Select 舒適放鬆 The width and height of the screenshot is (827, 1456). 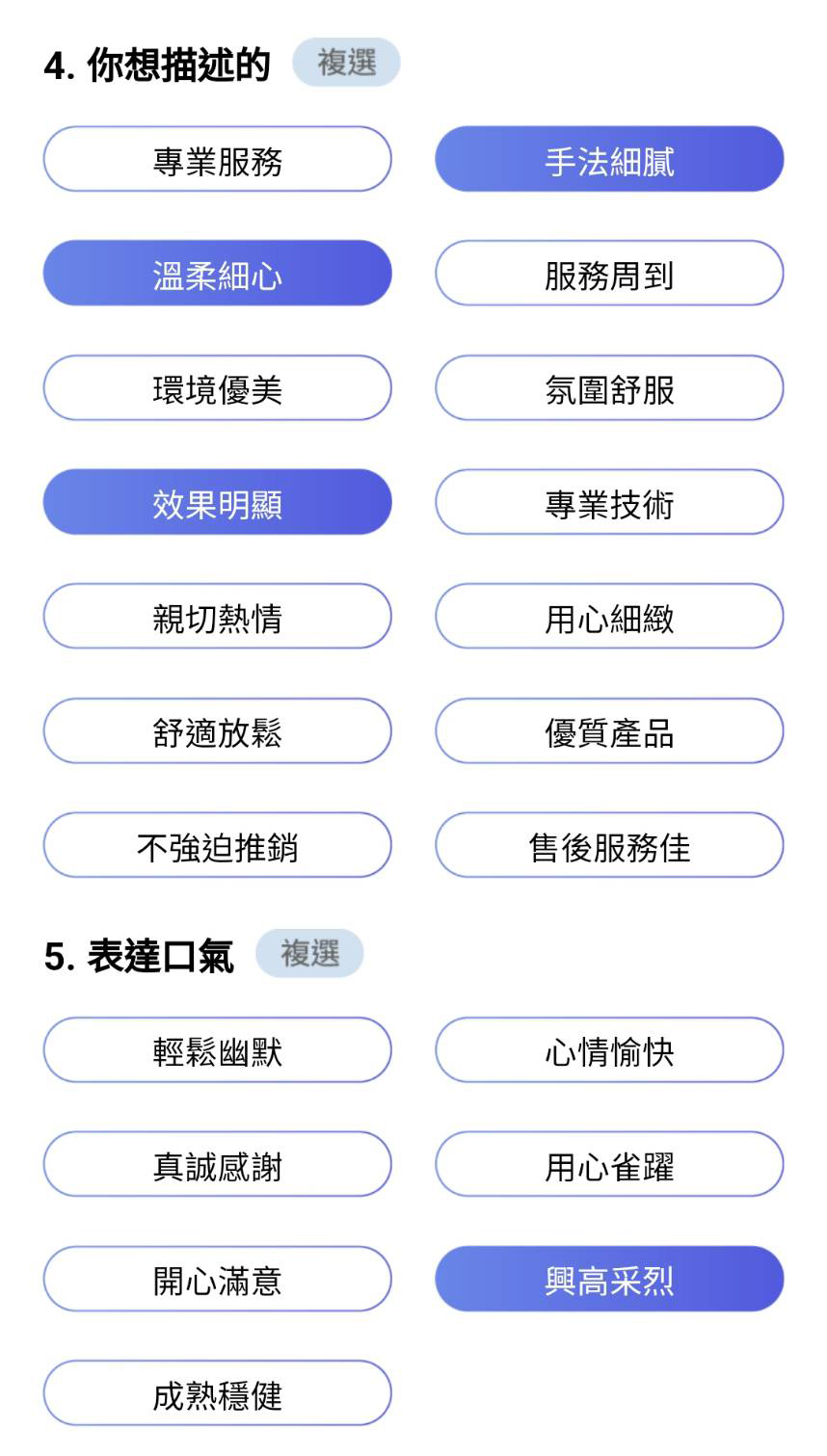click(x=218, y=732)
